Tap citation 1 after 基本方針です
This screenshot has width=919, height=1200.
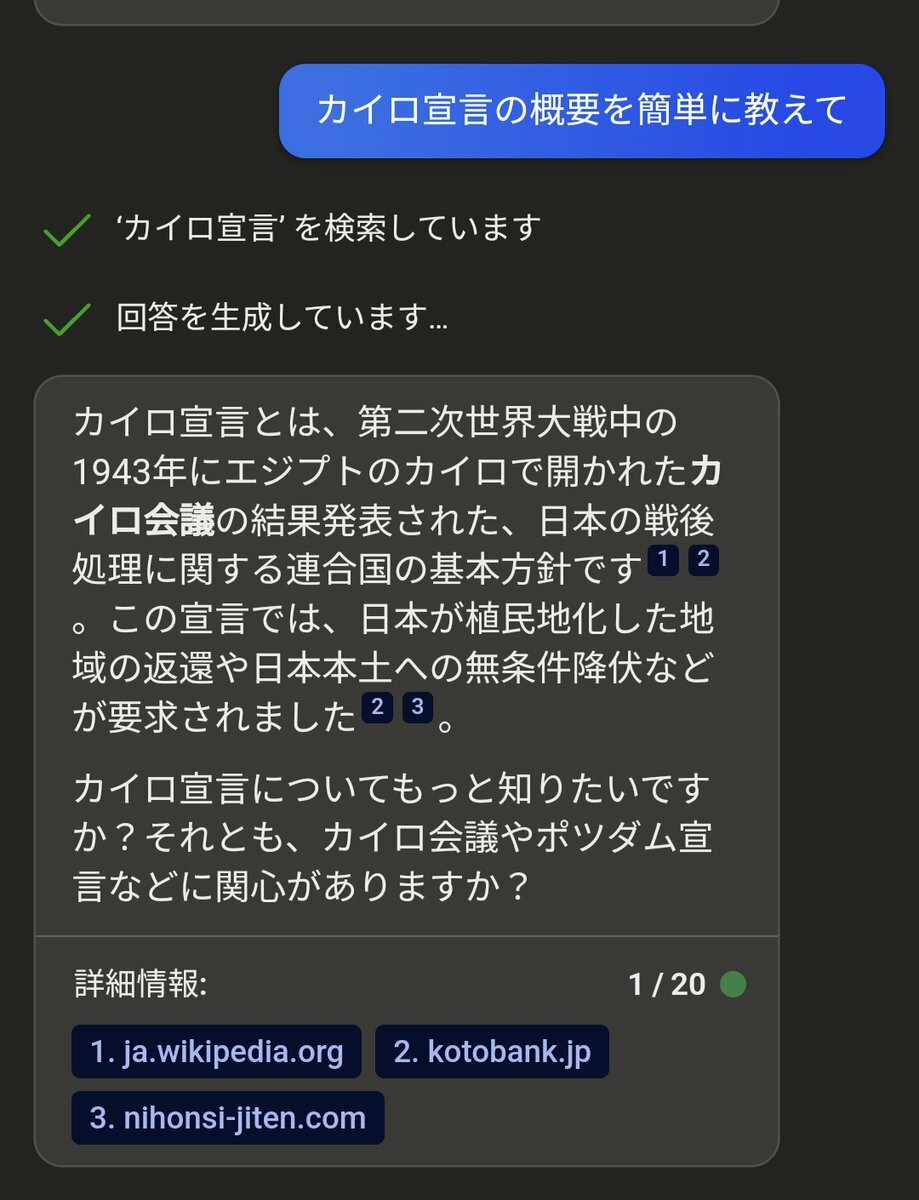tap(662, 560)
